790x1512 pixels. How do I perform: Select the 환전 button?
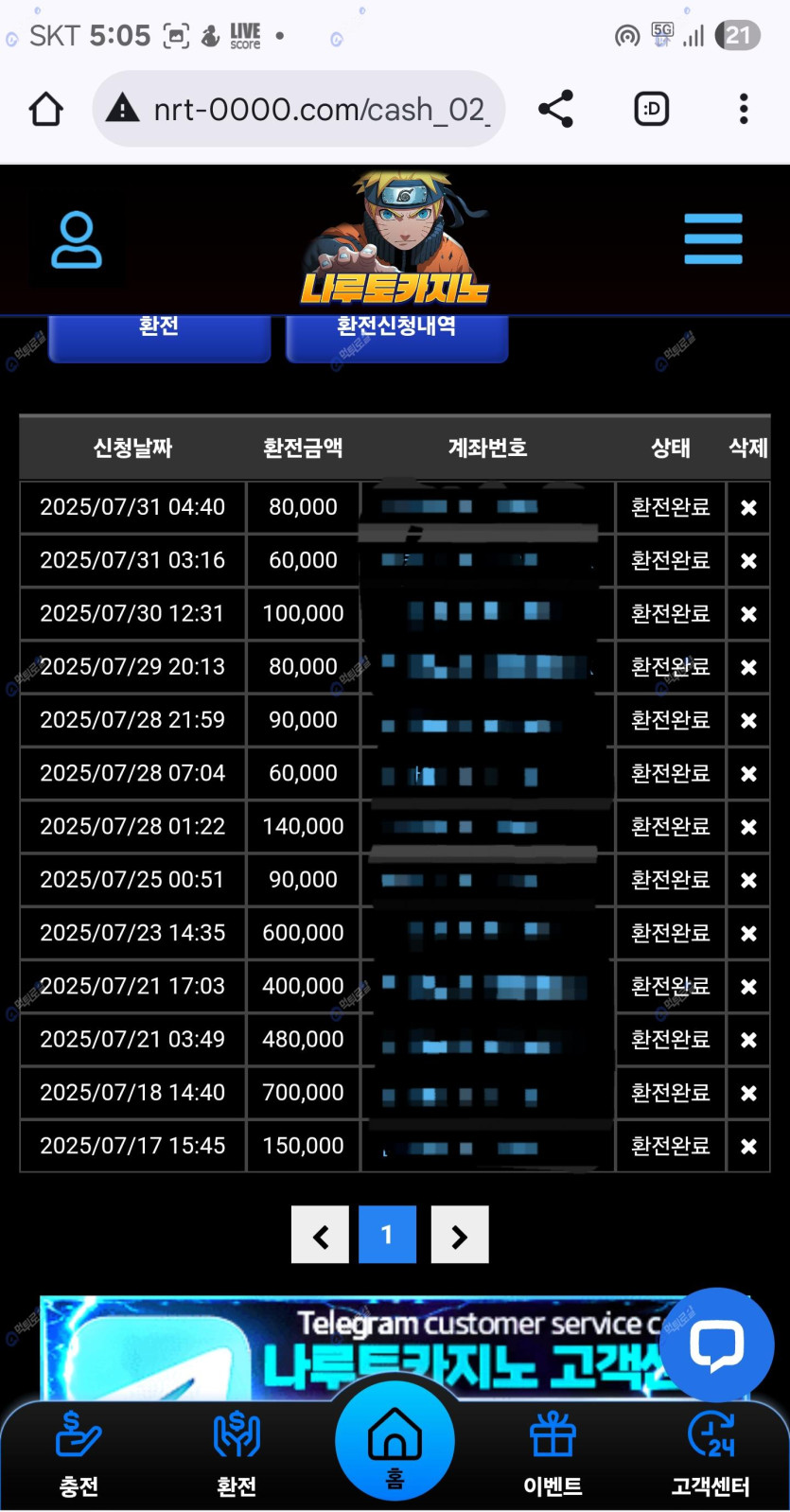click(x=159, y=333)
